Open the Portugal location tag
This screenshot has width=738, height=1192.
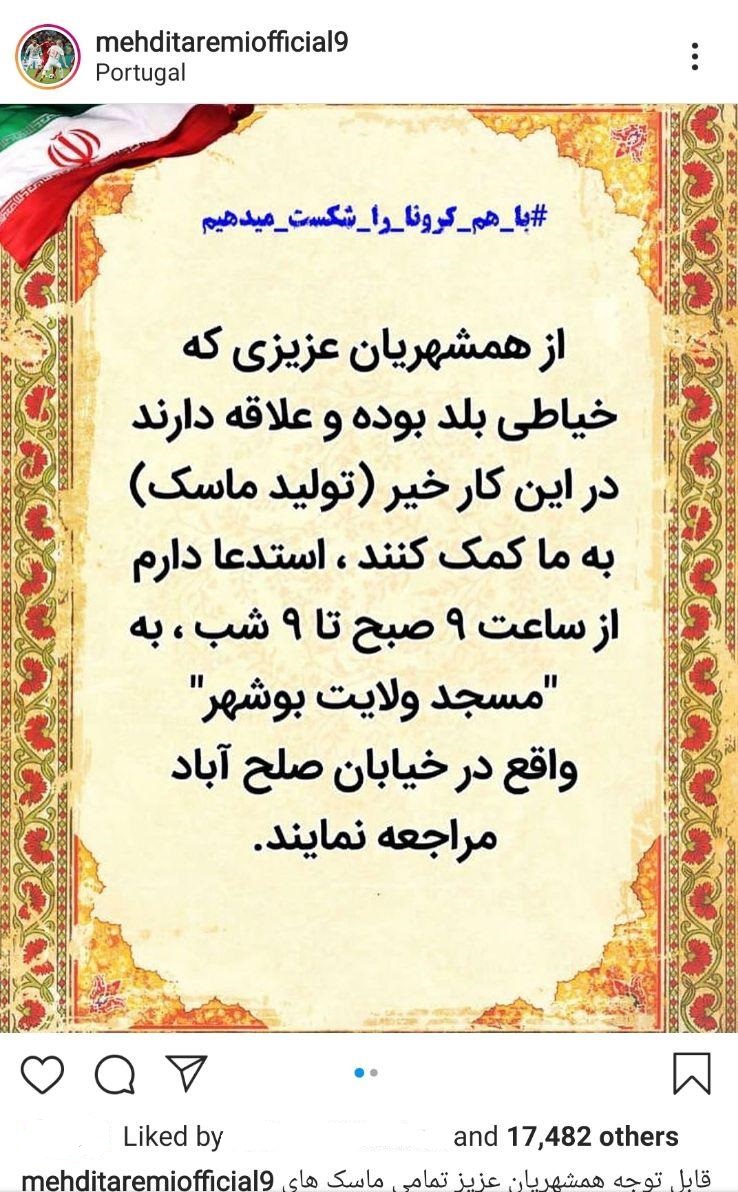(140, 73)
